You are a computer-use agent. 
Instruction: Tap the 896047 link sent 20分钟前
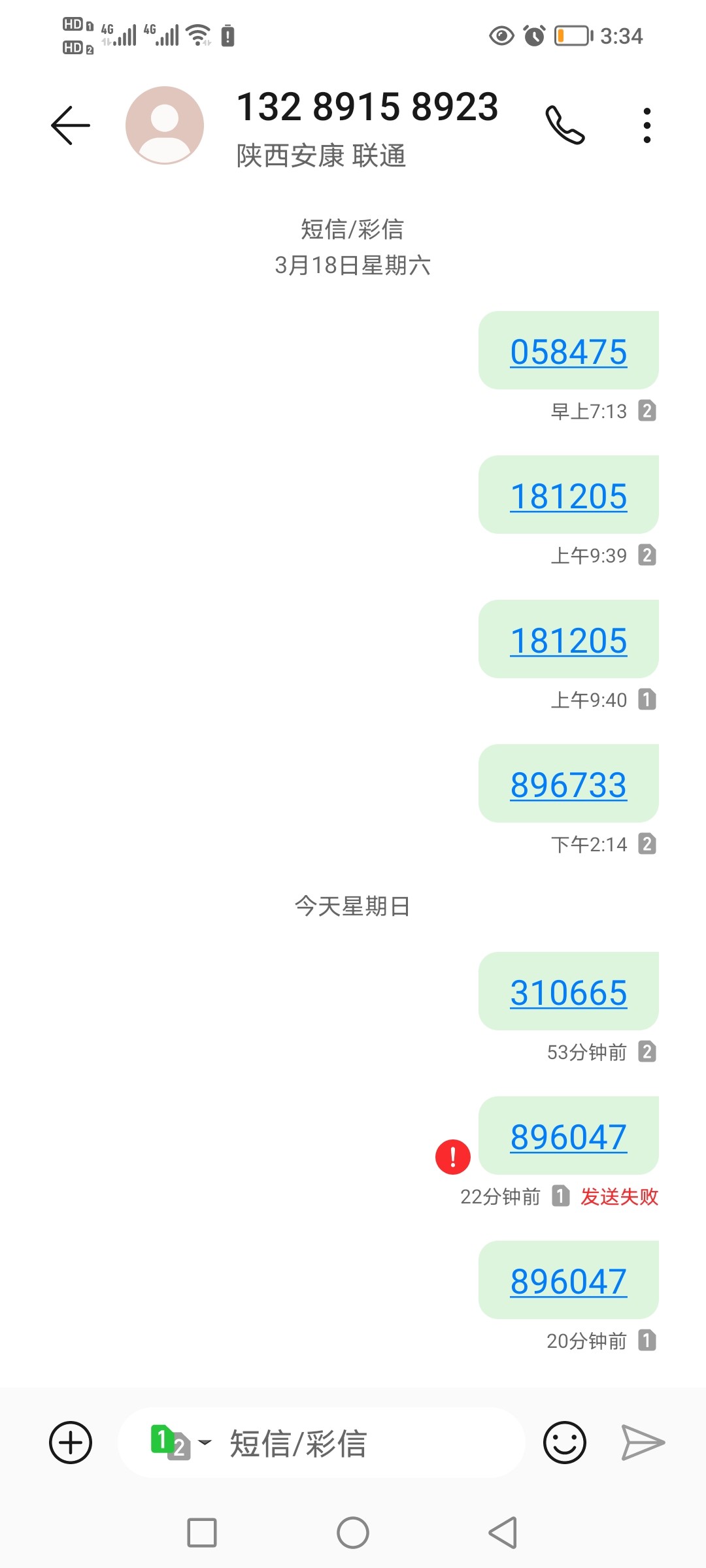pos(568,1282)
